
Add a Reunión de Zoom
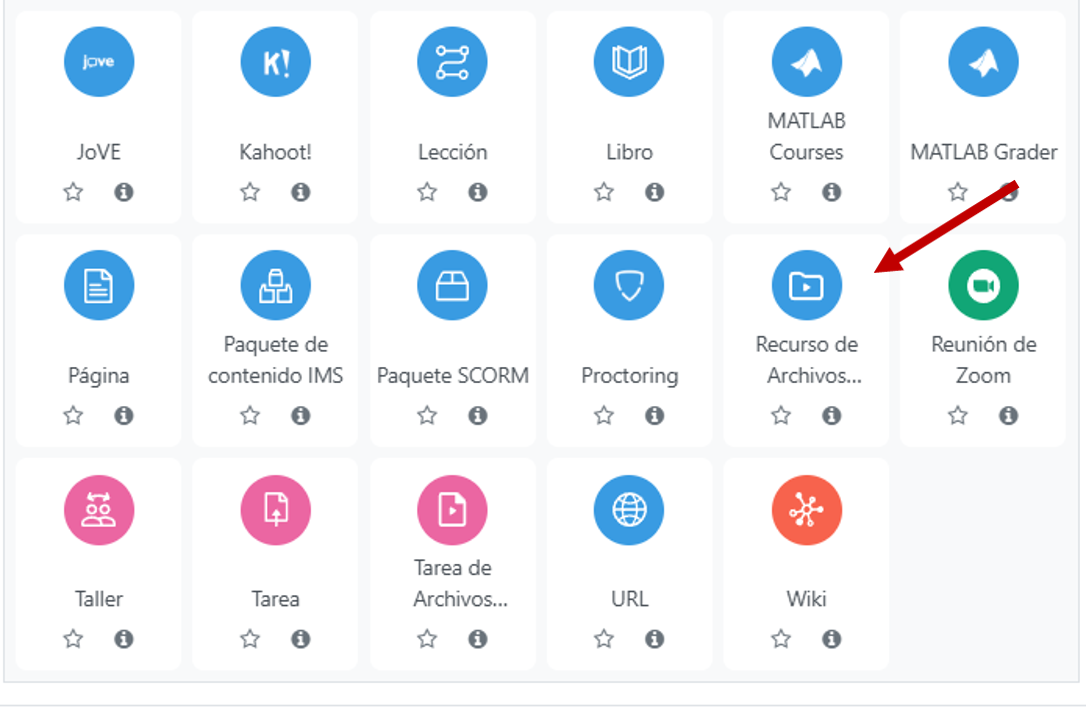(983, 286)
